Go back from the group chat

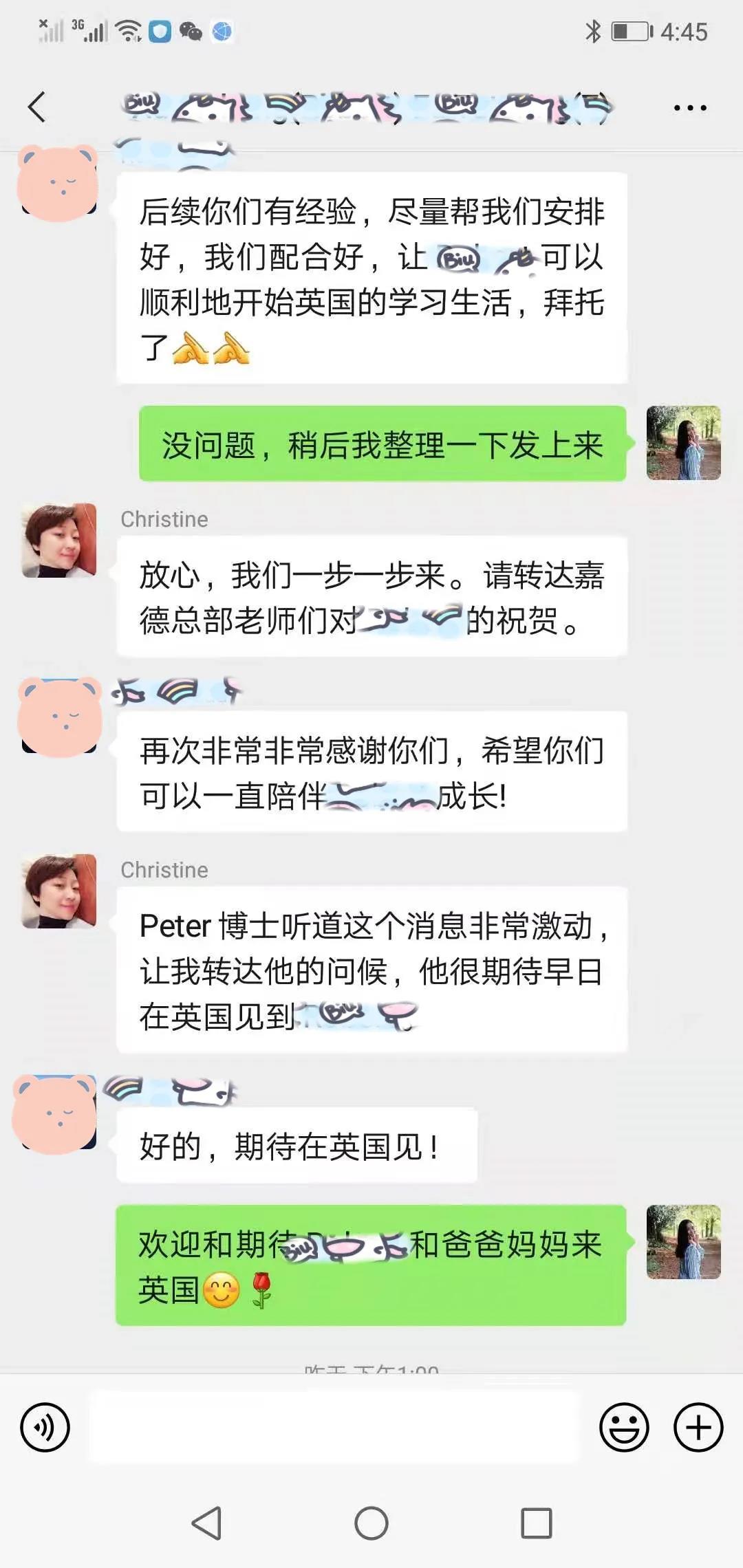point(37,107)
